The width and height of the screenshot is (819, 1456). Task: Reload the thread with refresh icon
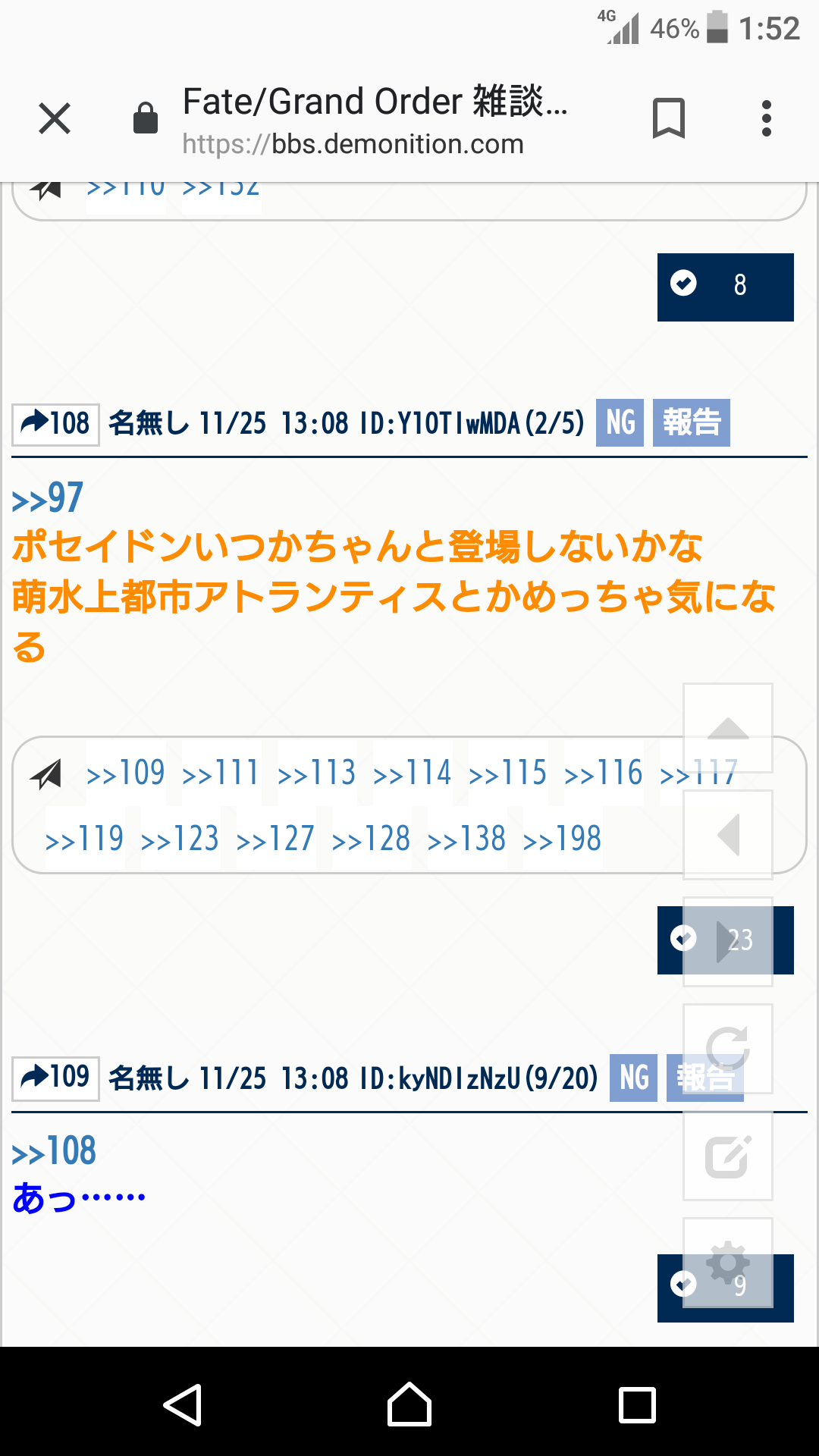pyautogui.click(x=728, y=1049)
